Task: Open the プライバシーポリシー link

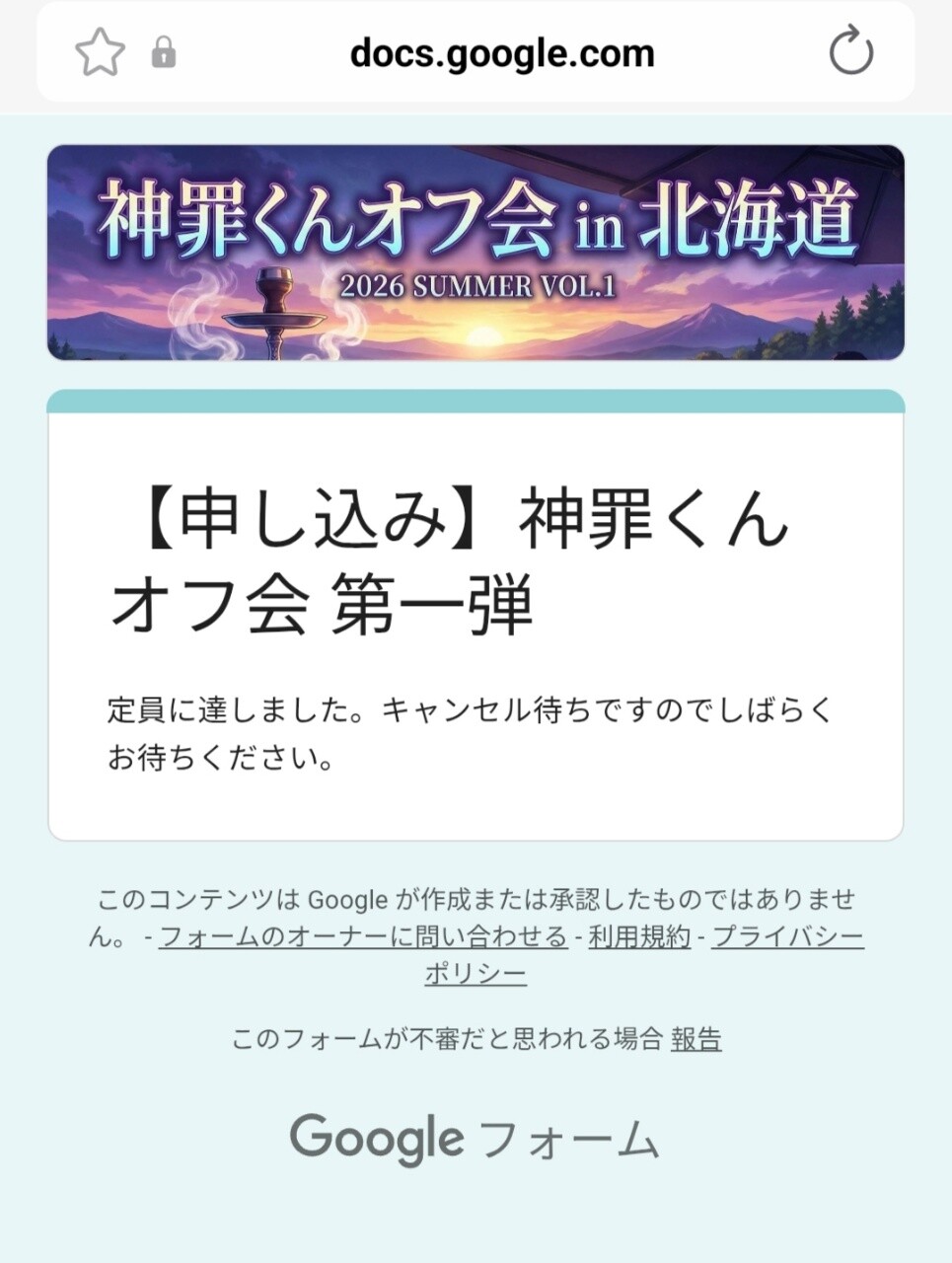Action: click(786, 936)
